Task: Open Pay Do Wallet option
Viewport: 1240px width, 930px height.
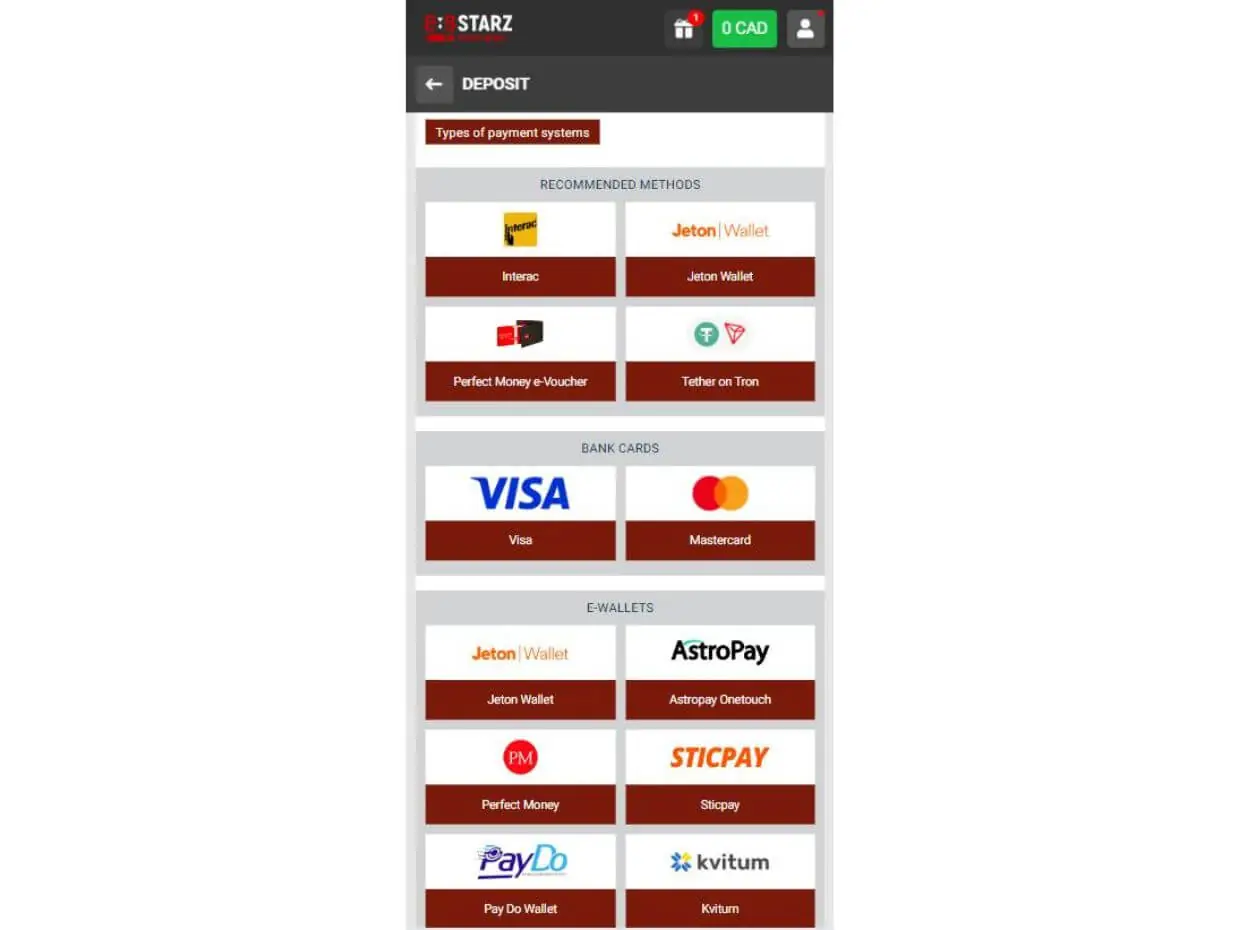Action: [520, 880]
